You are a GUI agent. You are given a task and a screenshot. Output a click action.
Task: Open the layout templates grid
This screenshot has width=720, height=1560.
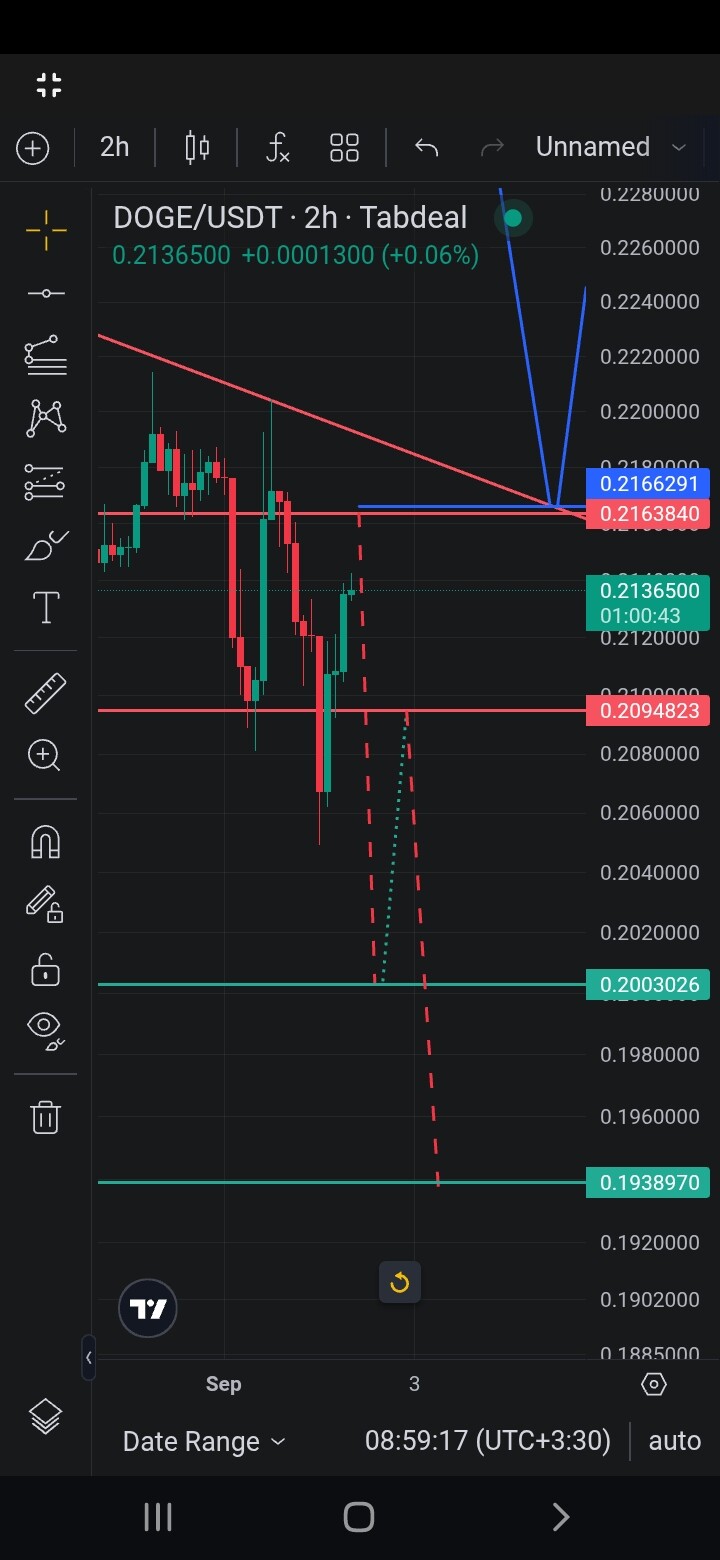point(344,148)
